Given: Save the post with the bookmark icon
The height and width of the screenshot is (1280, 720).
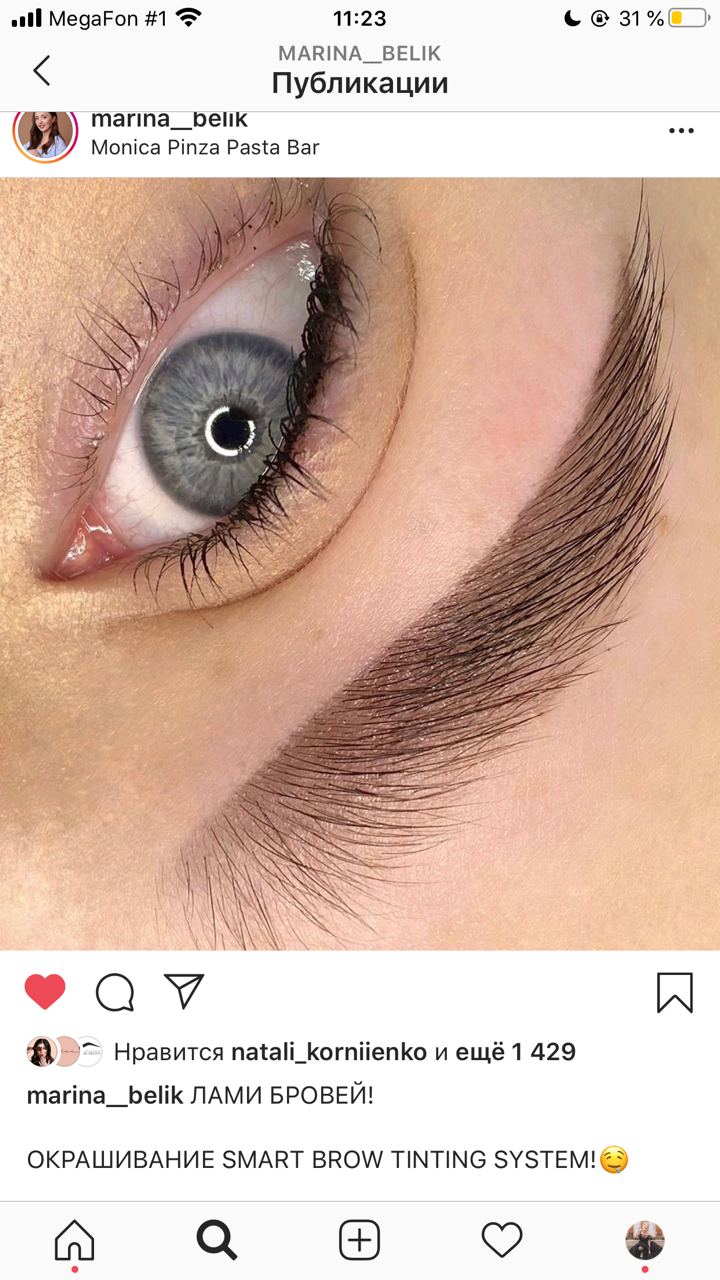Looking at the screenshot, I should (x=675, y=992).
